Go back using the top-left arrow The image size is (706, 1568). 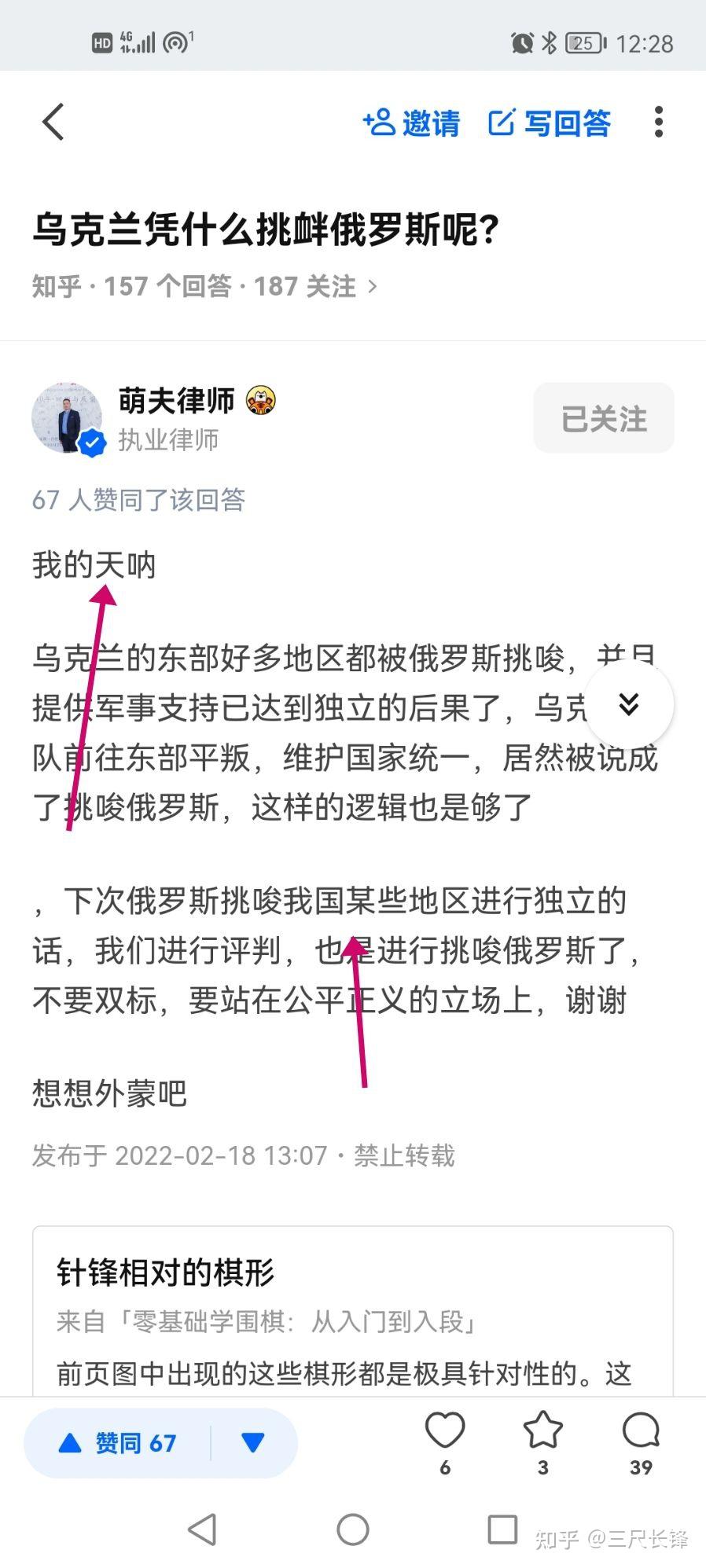pyautogui.click(x=53, y=123)
